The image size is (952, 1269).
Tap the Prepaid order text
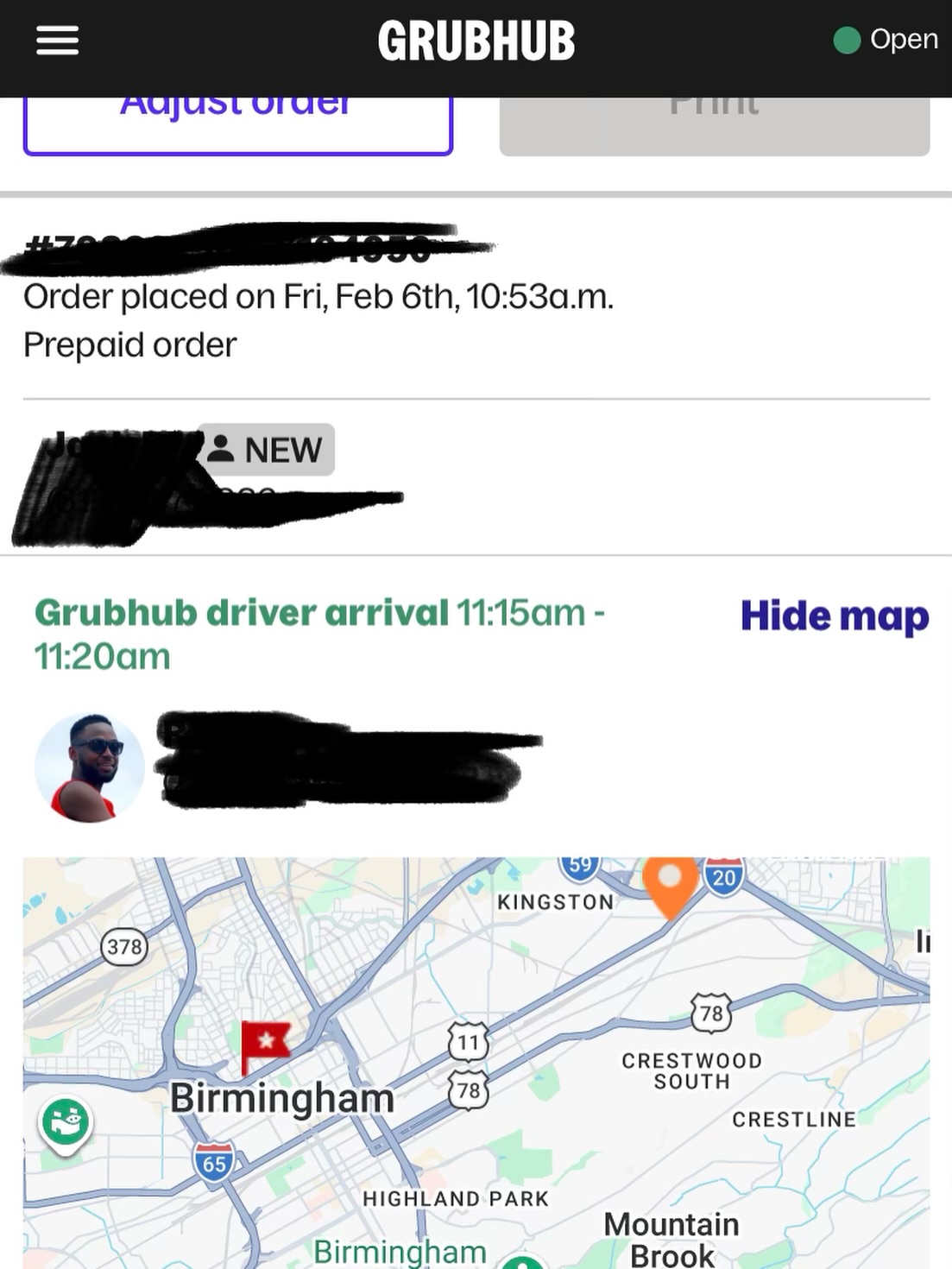click(129, 344)
